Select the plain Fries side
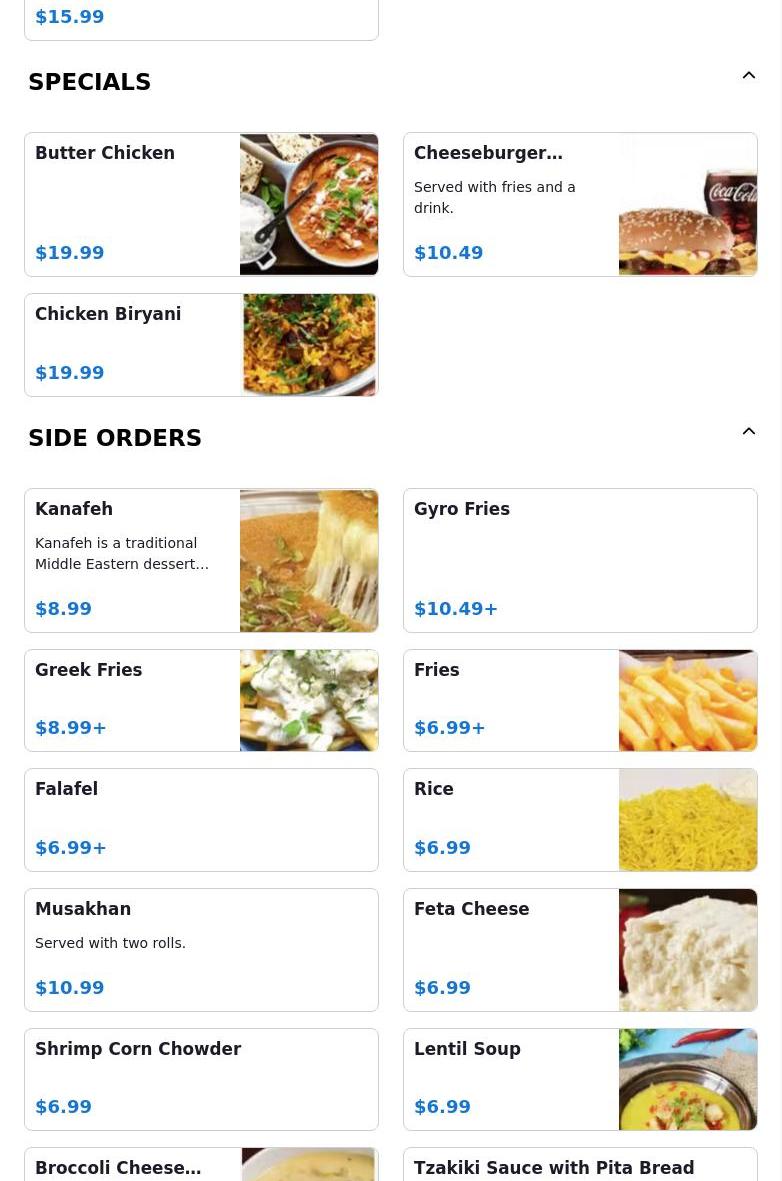 [x=580, y=700]
